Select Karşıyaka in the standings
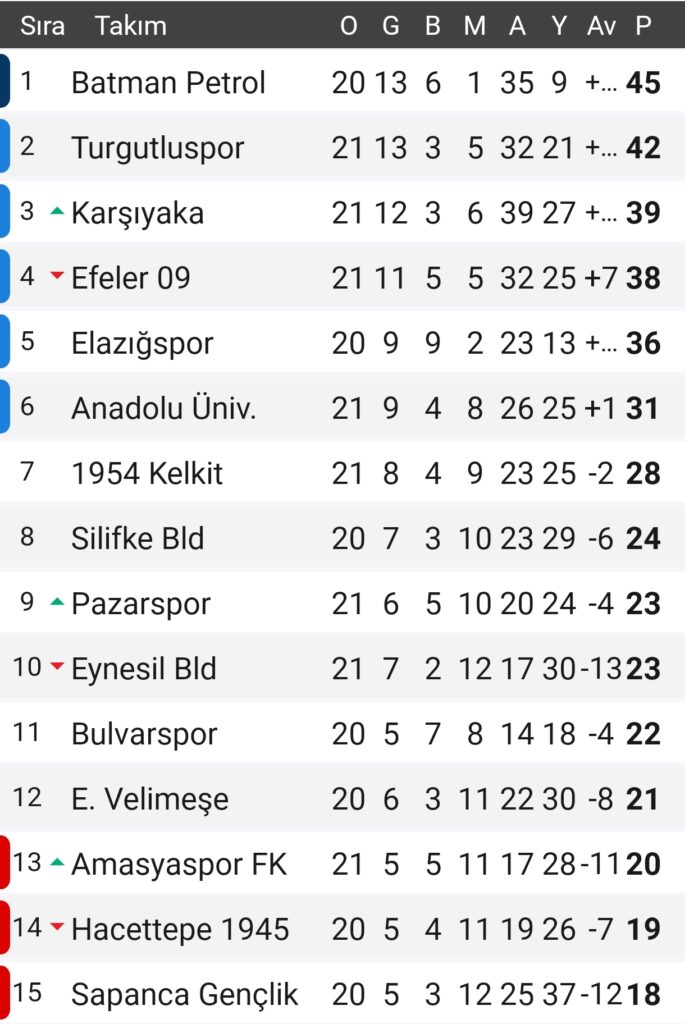 pyautogui.click(x=138, y=213)
